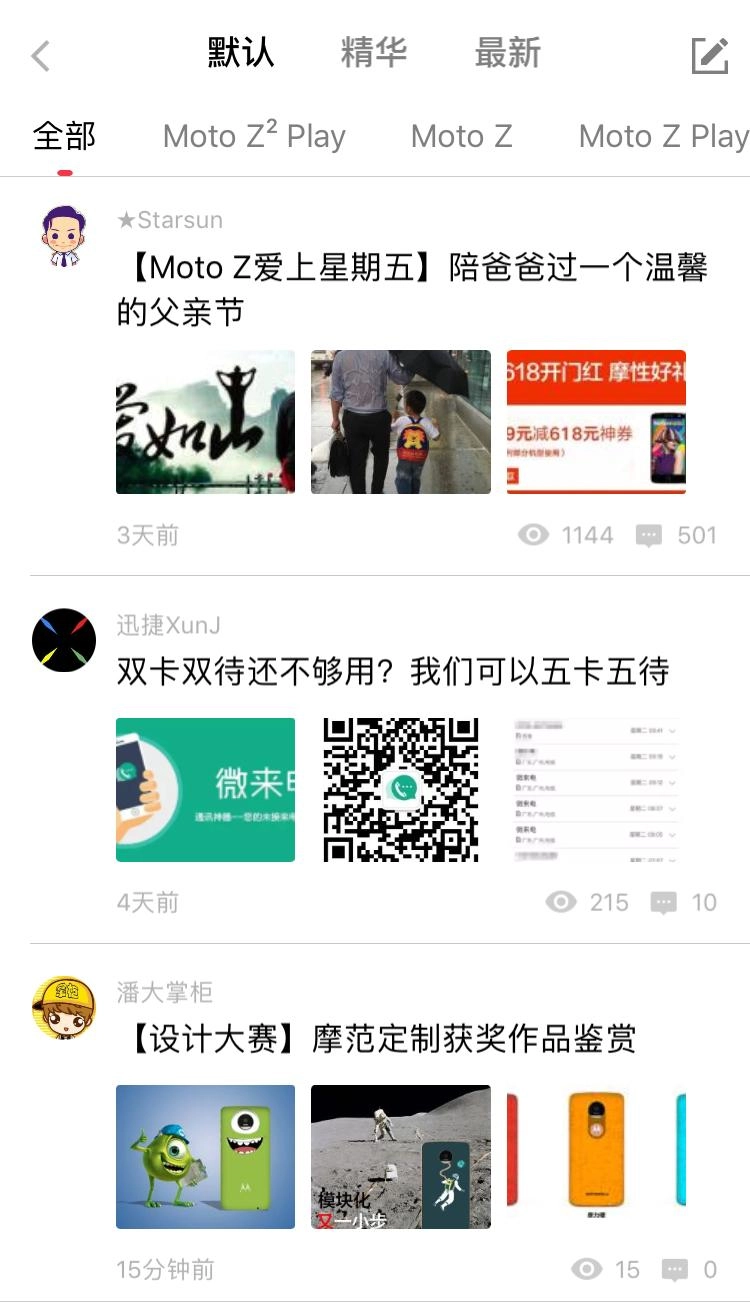Select the Moto Z category tab
The width and height of the screenshot is (750, 1302).
point(461,137)
